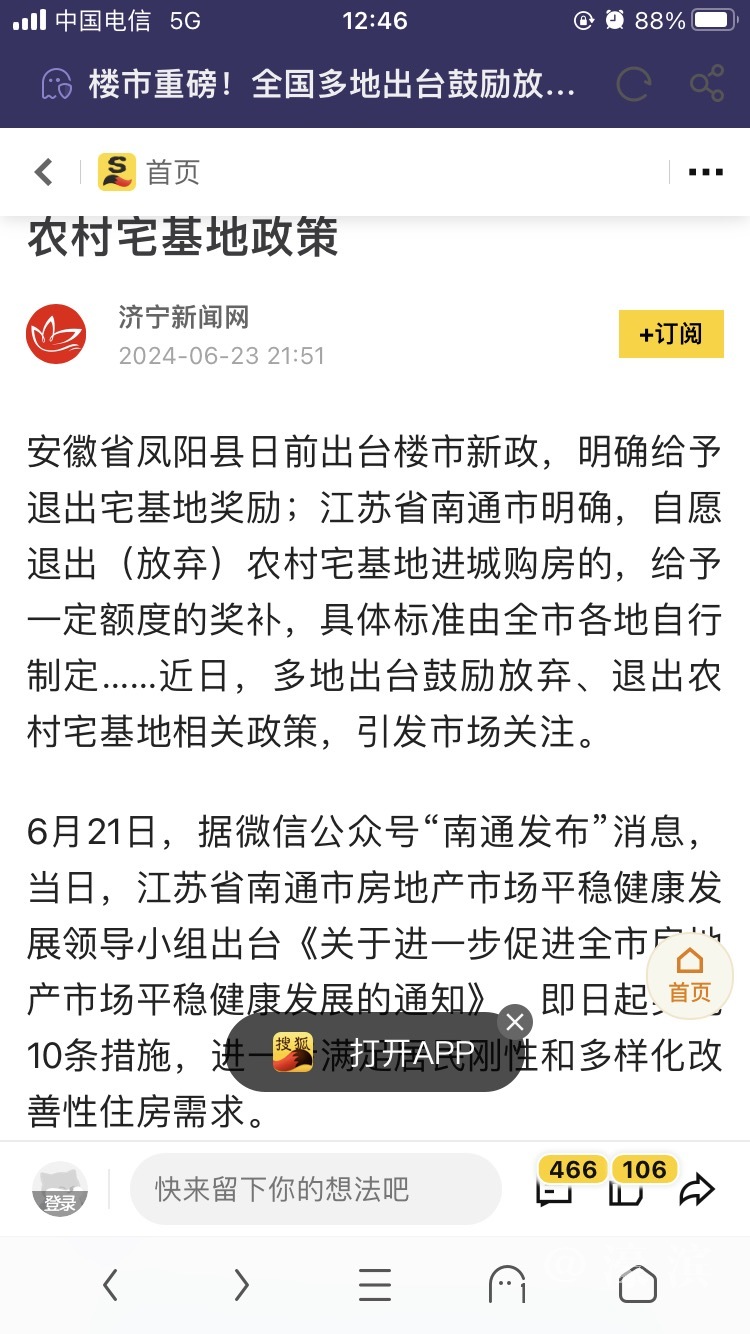View the 466 comments
The height and width of the screenshot is (1334, 750).
tap(555, 1187)
